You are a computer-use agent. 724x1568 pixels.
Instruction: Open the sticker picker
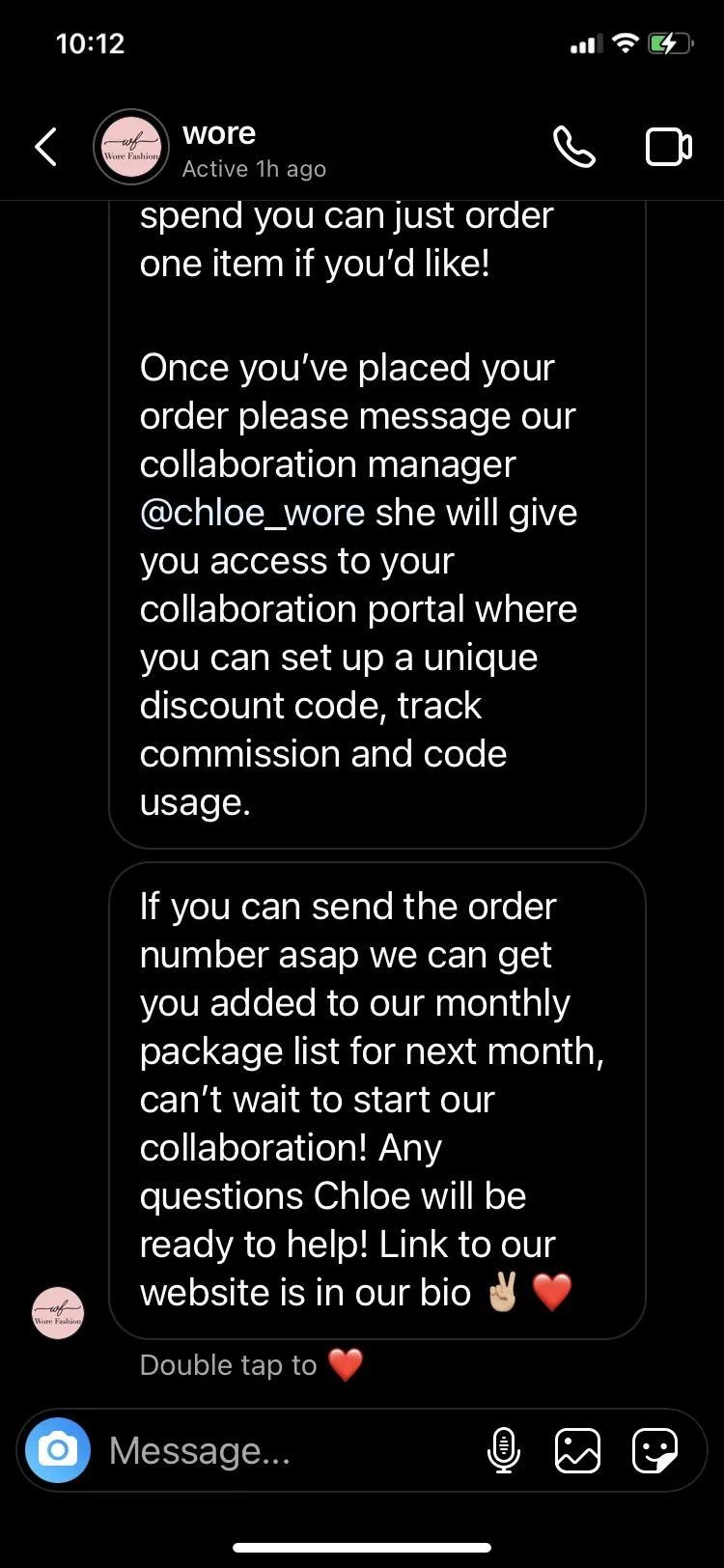coord(654,1450)
